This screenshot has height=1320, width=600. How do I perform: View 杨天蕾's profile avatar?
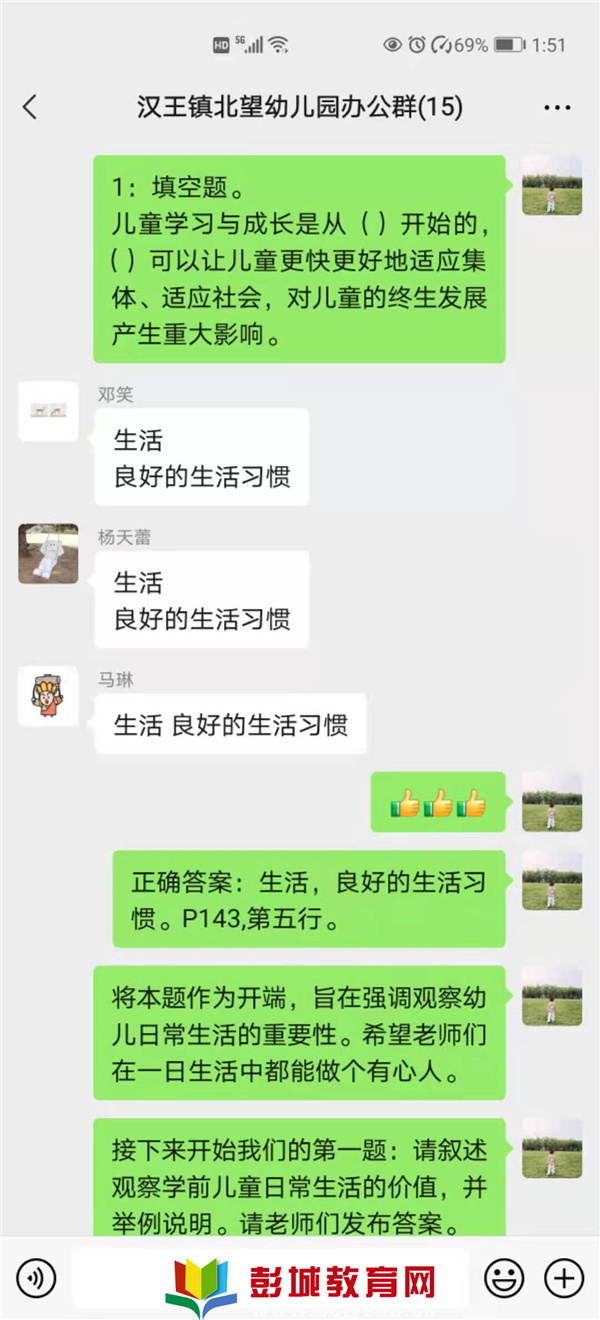48,553
